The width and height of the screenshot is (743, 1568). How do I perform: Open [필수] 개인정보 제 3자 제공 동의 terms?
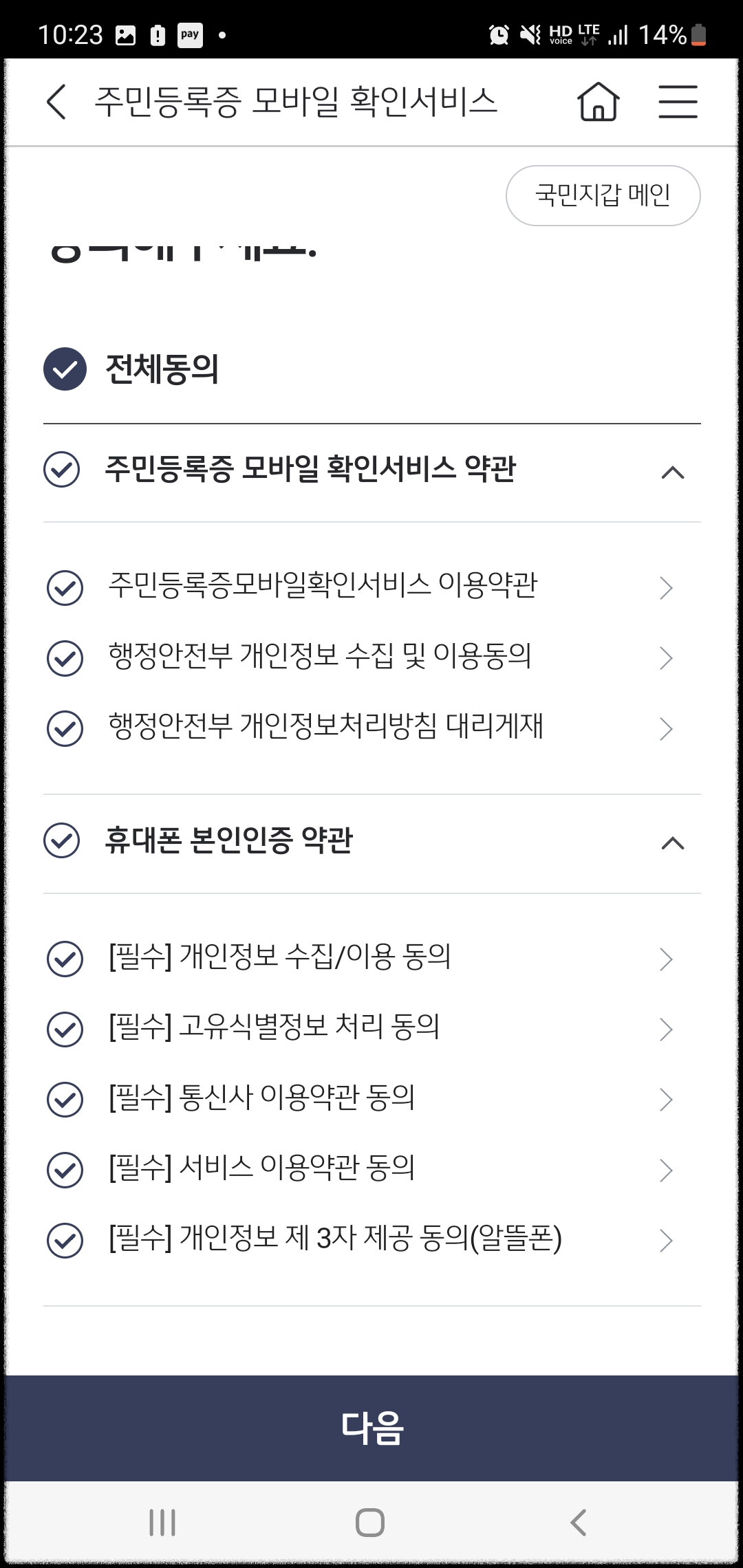pyautogui.click(x=665, y=1239)
